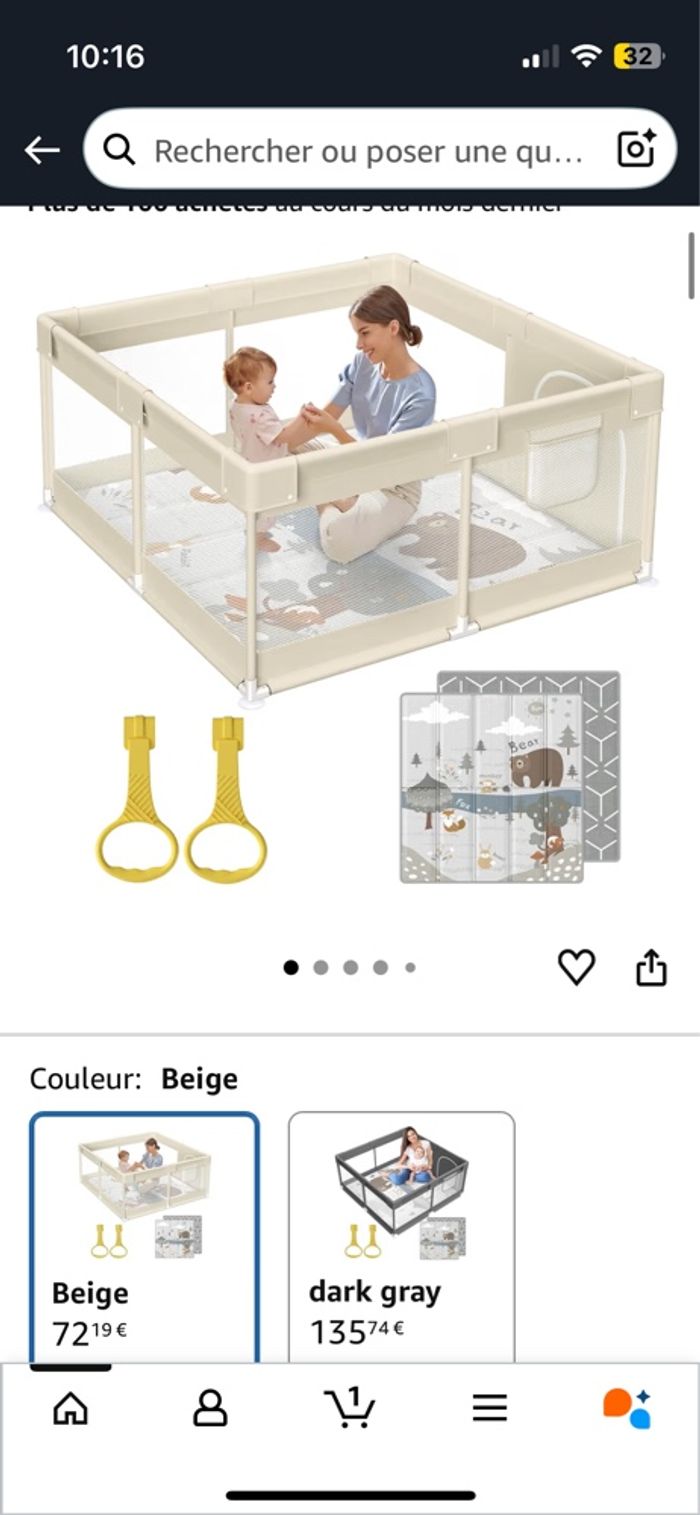Viewport: 700px width, 1515px height.
Task: Switch to the account profile tab
Action: tap(210, 1409)
